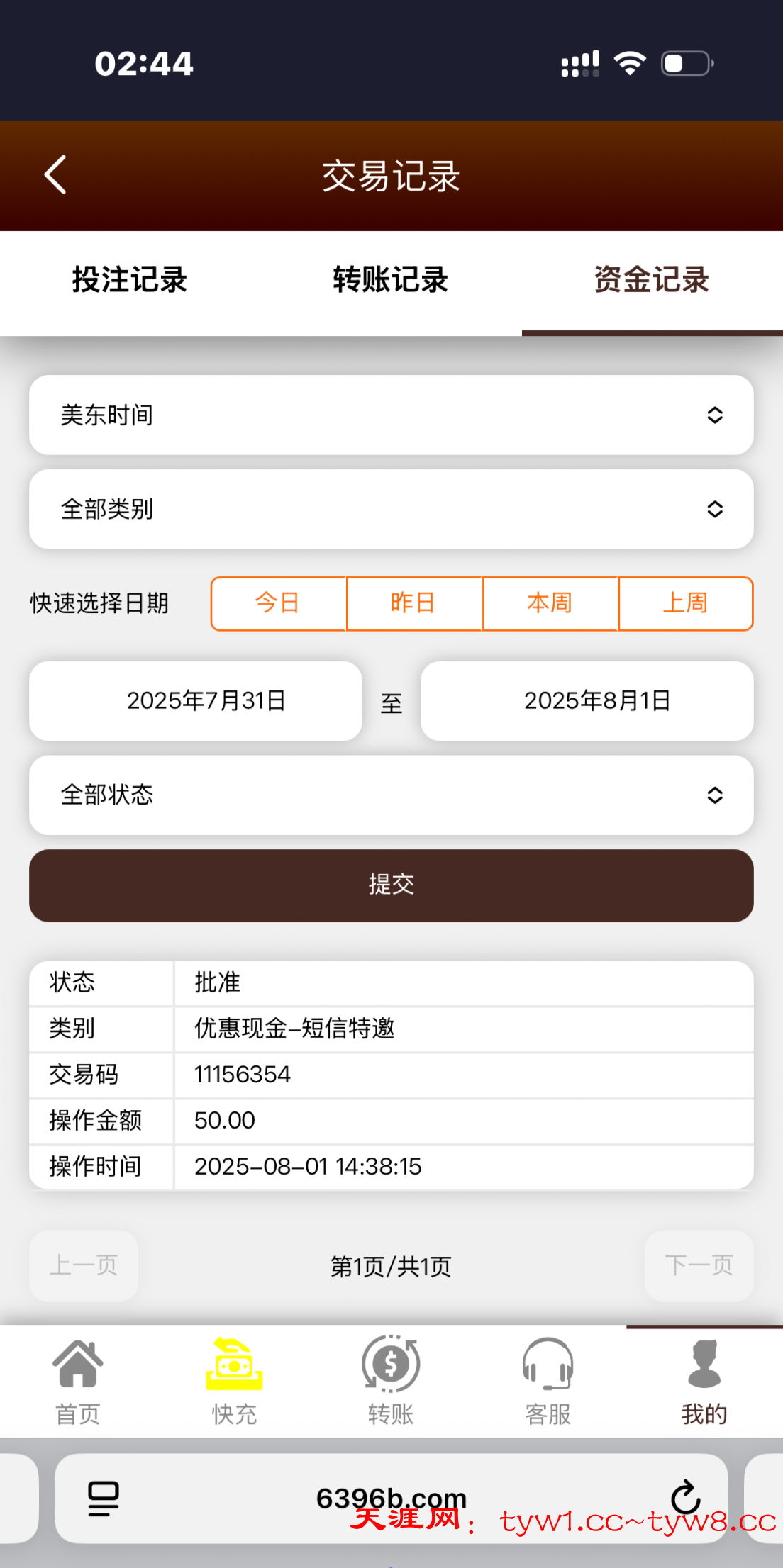Tap the 提交 submit button
The height and width of the screenshot is (1568, 783).
[391, 885]
